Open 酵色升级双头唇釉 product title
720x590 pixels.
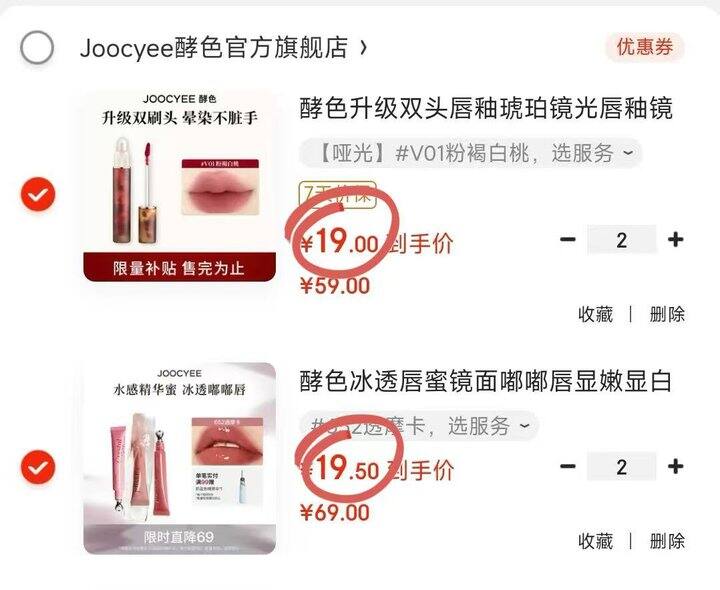coord(486,109)
